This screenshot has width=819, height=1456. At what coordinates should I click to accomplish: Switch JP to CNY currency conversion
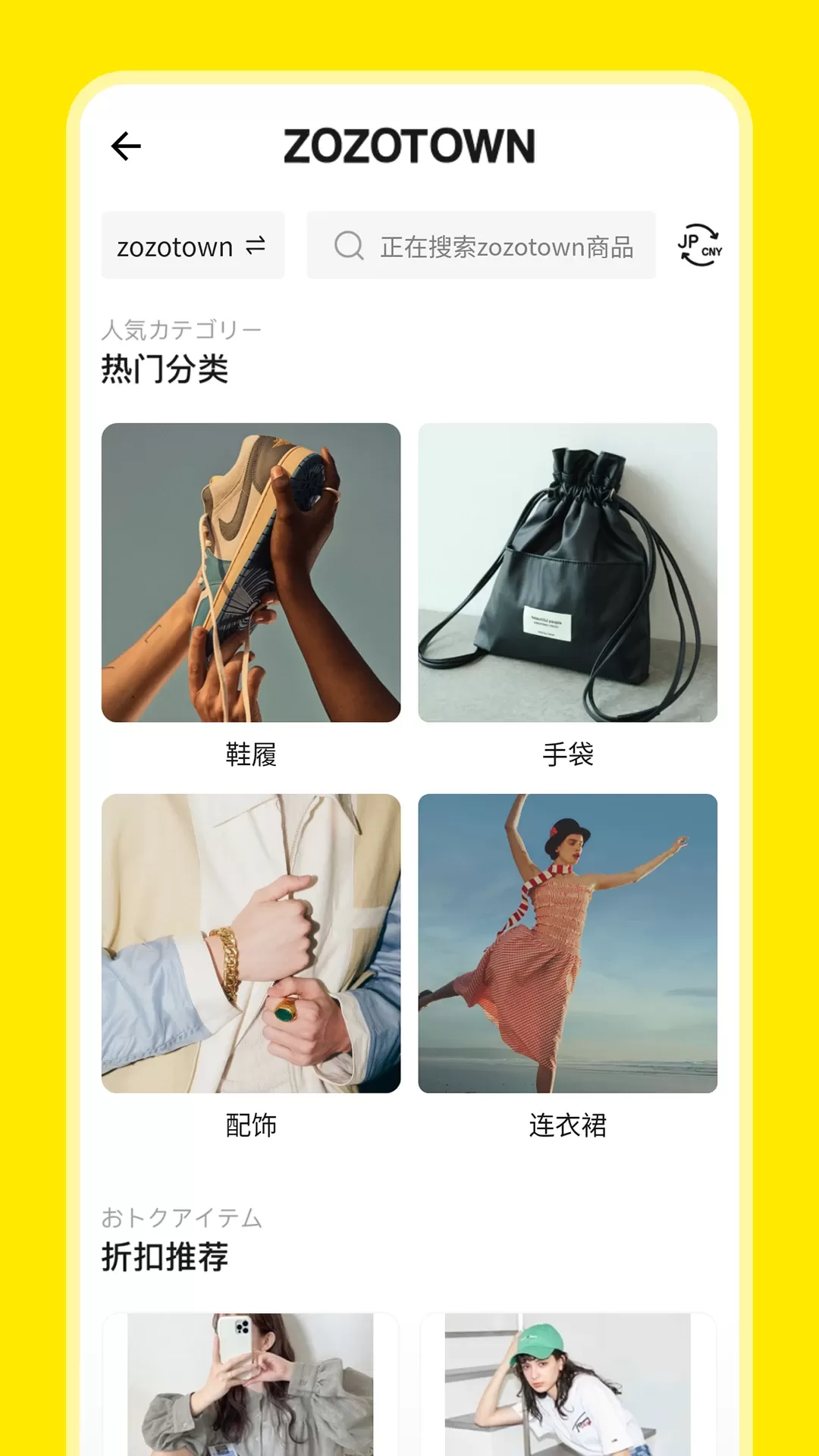coord(699,246)
